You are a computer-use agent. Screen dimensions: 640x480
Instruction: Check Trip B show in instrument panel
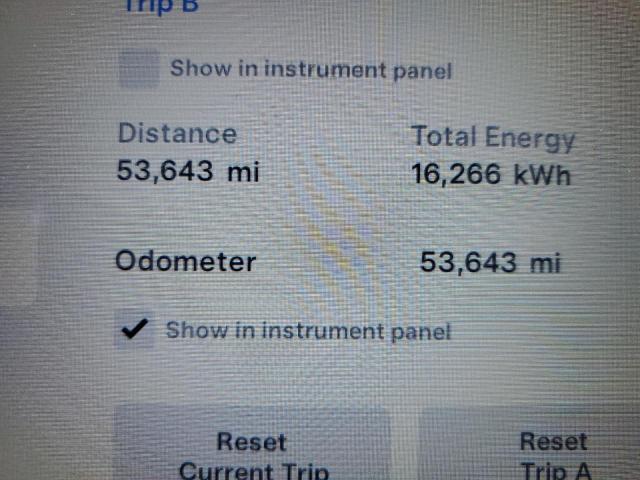[139, 70]
